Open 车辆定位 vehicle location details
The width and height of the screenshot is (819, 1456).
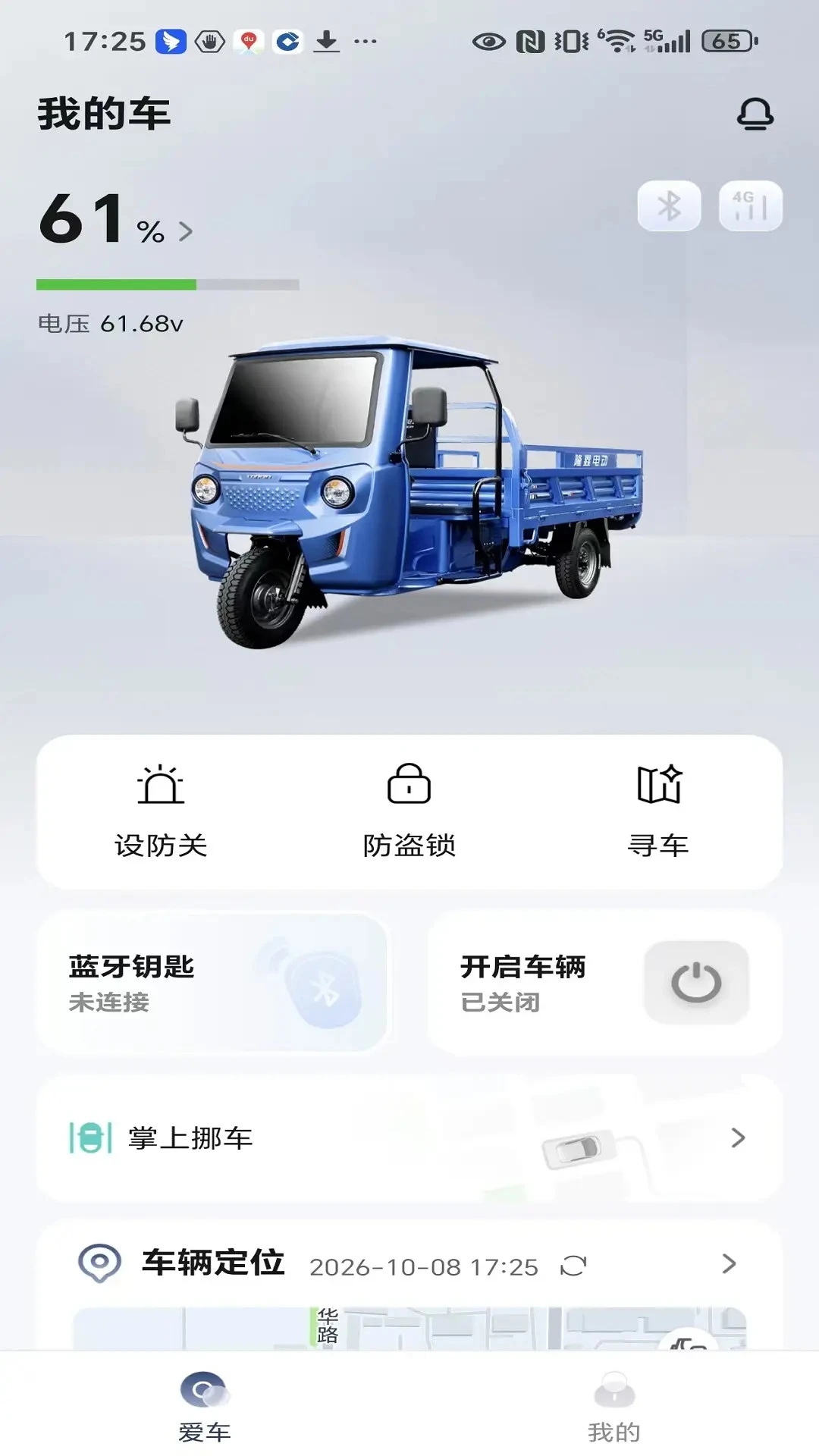coord(729,1263)
